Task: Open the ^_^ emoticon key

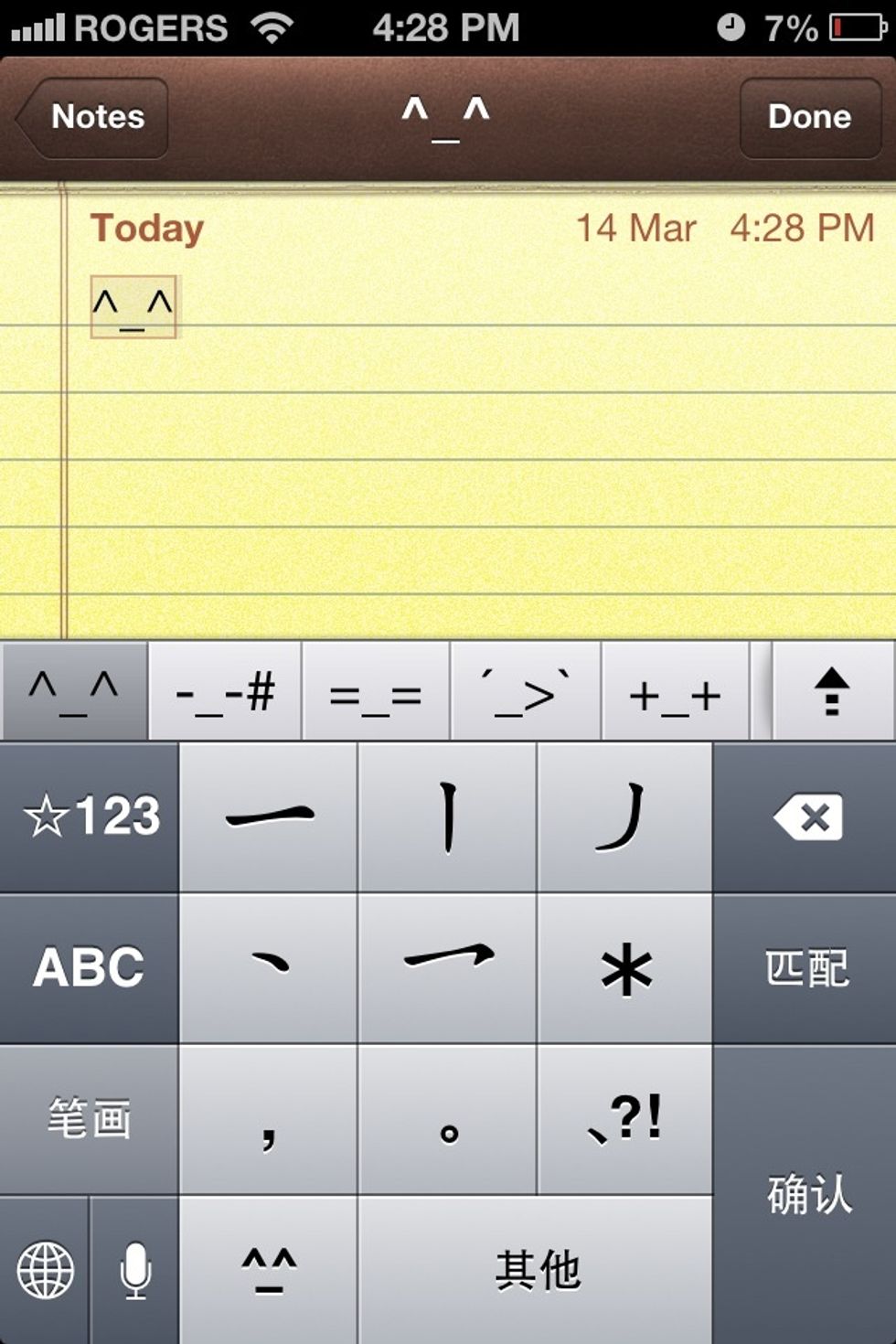Action: point(269,1269)
